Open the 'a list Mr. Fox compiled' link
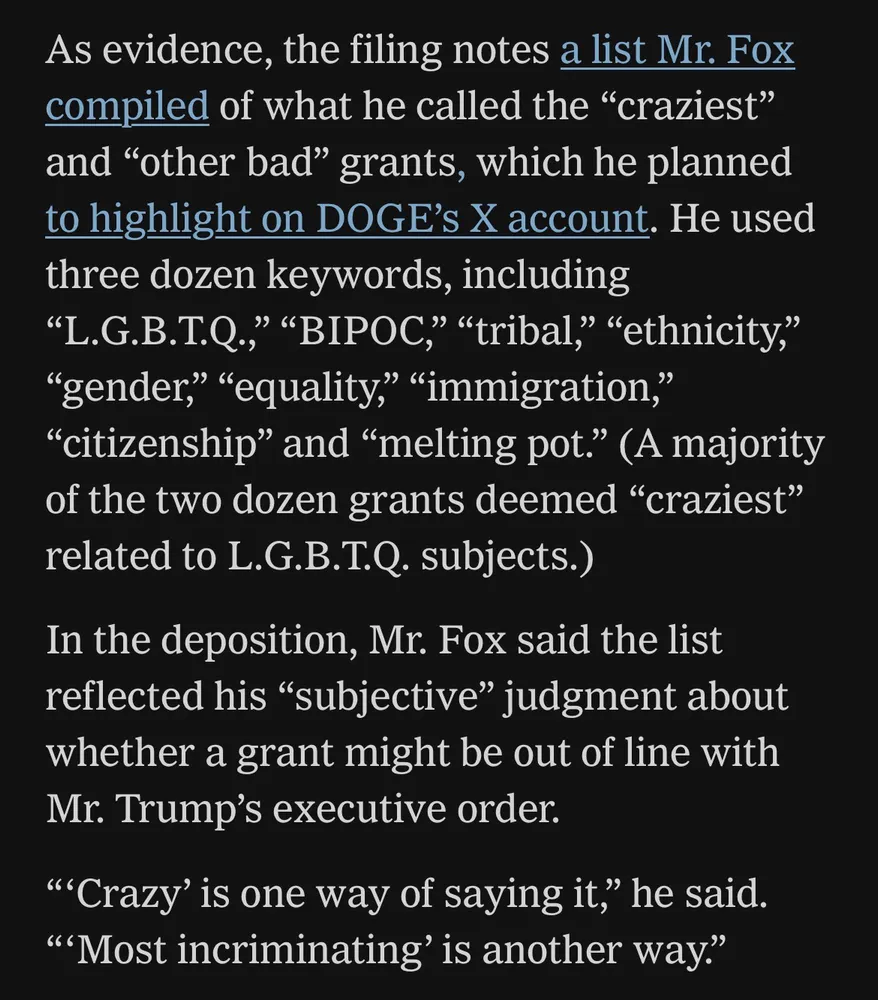 click(677, 51)
